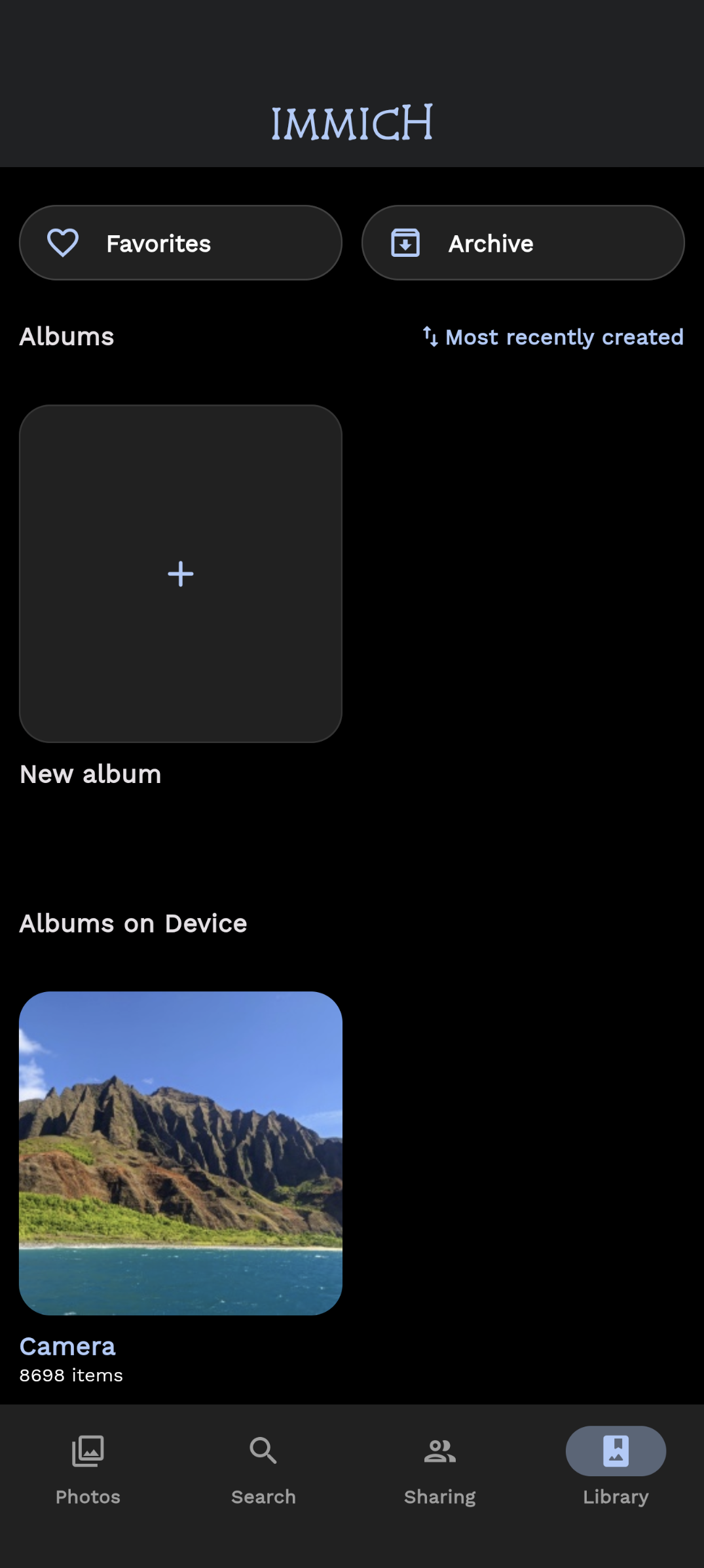704x1568 pixels.
Task: Switch to the Search tab
Action: click(x=263, y=1466)
